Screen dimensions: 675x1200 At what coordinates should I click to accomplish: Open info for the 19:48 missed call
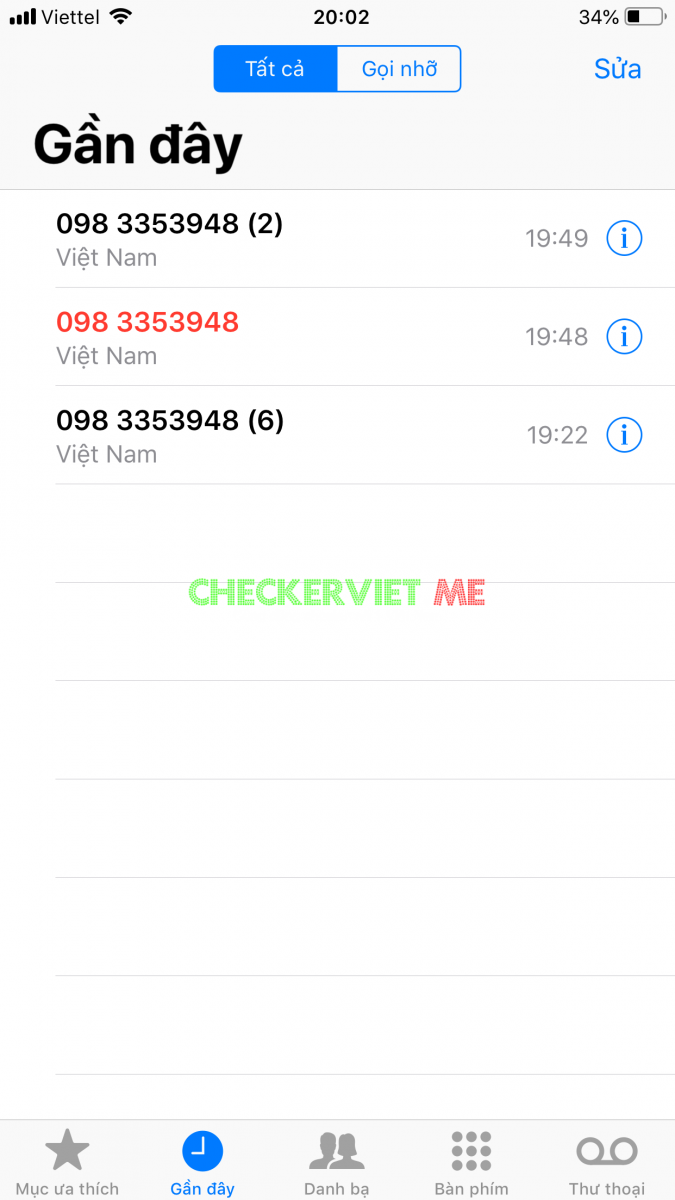[x=624, y=337]
